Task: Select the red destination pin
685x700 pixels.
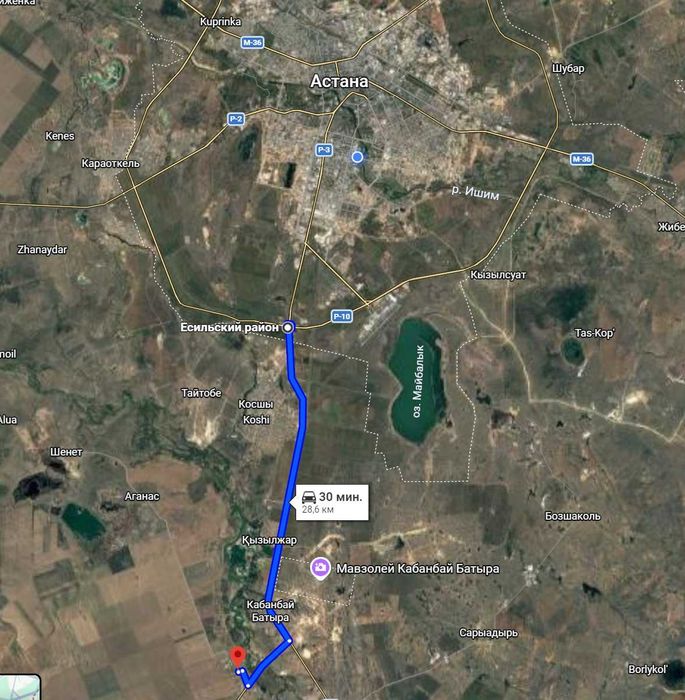Action: [x=238, y=656]
